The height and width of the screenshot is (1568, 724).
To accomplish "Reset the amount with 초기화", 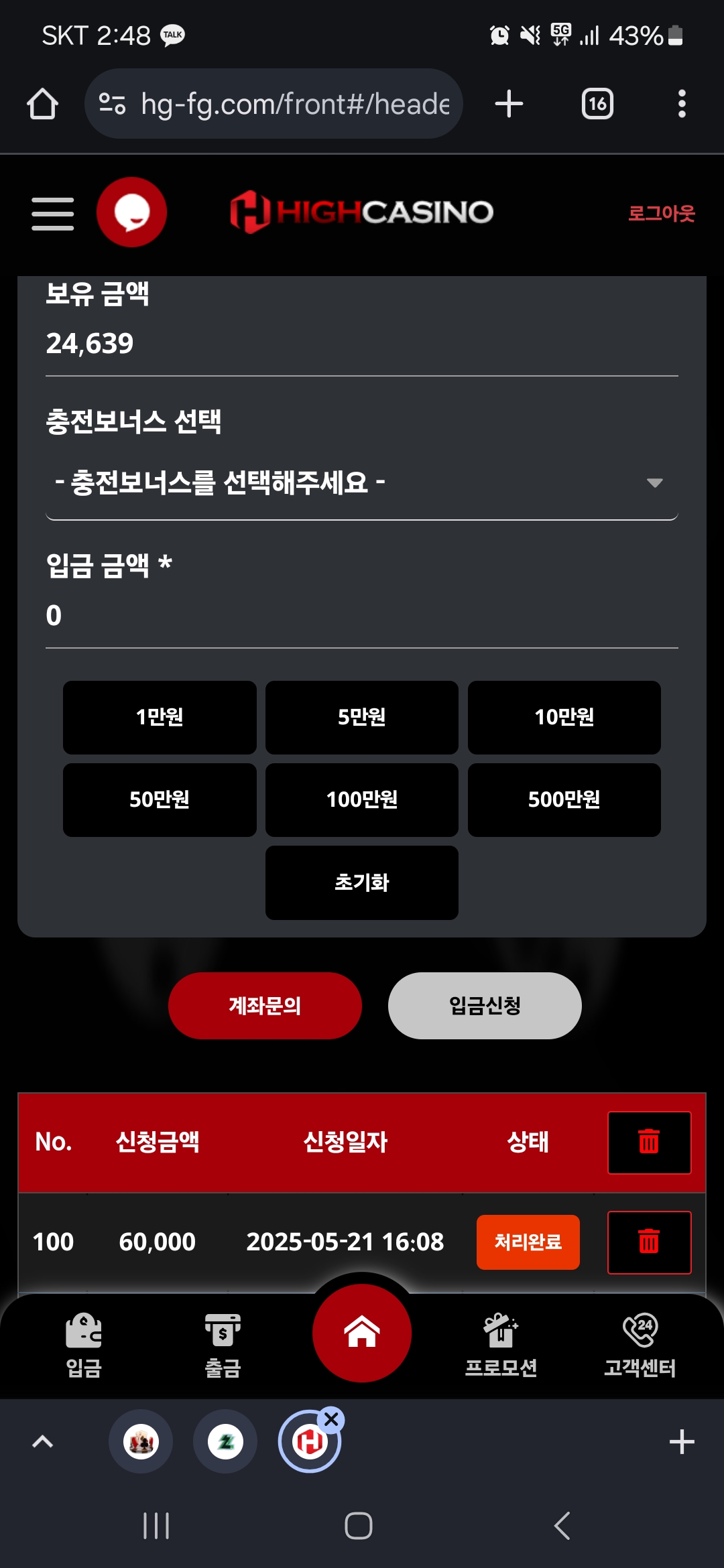I will 362,883.
